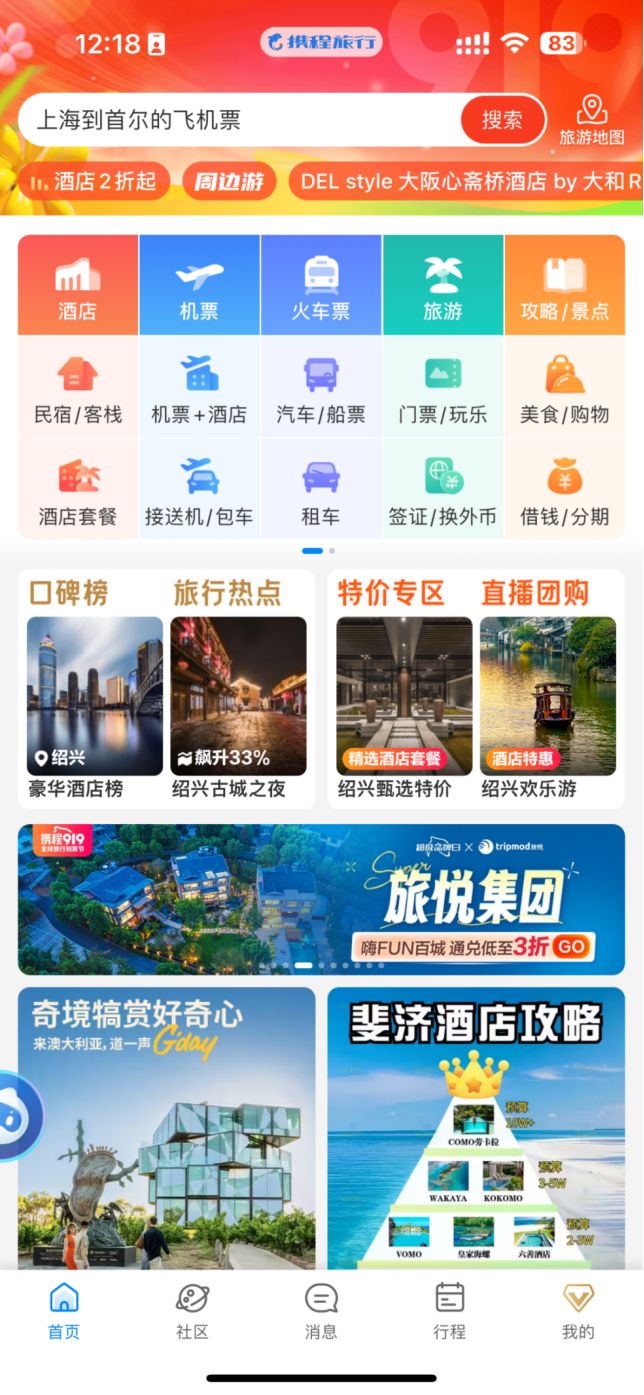Open the 旅游 travel section
This screenshot has height=1395, width=644.
pyautogui.click(x=443, y=286)
